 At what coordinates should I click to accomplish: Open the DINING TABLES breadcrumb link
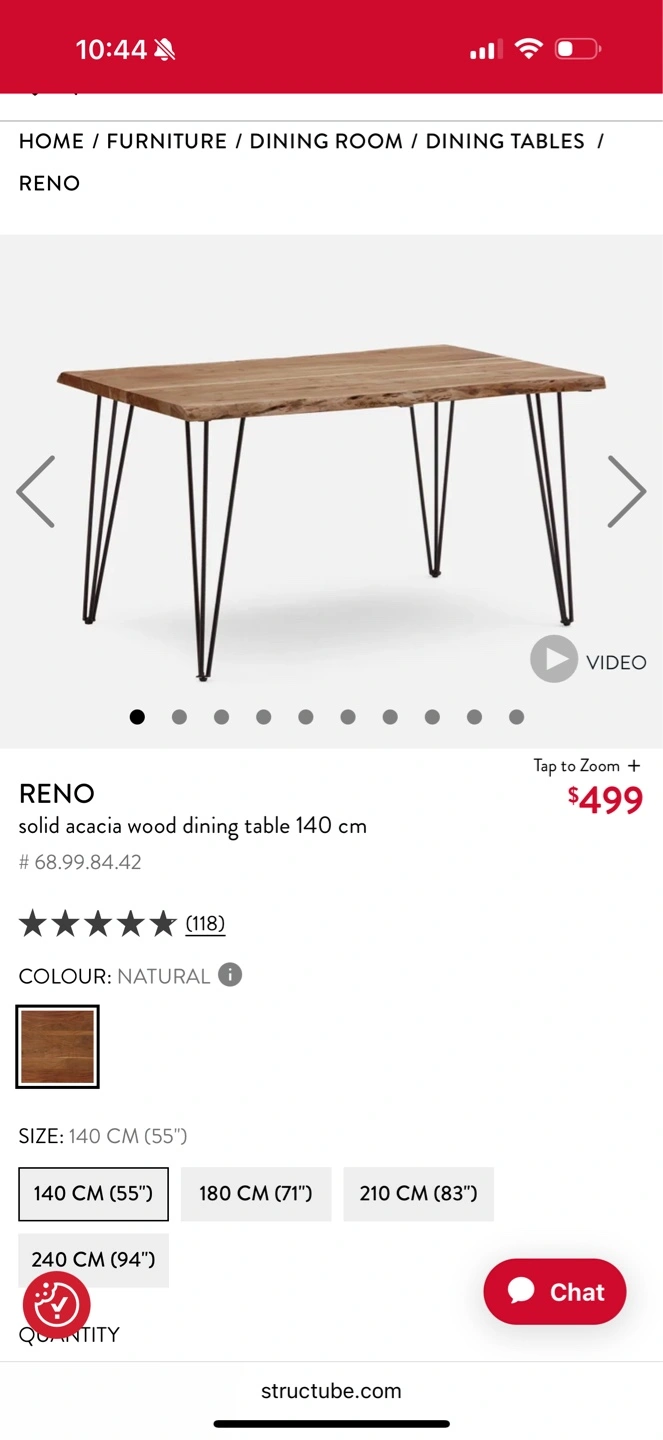coord(505,141)
